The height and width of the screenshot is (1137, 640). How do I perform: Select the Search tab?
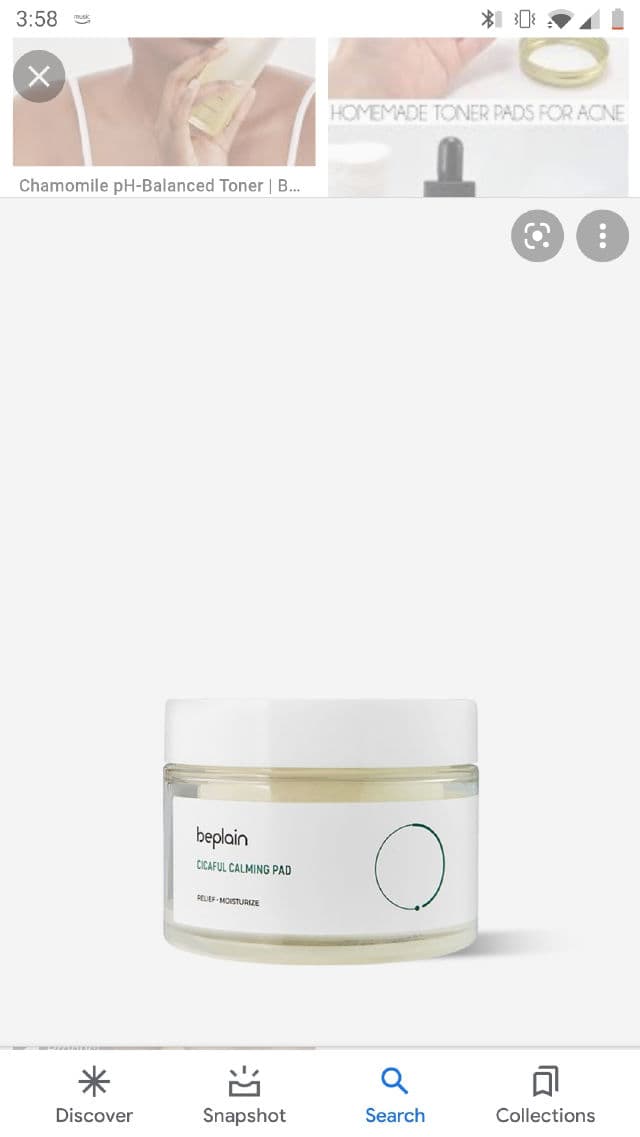pyautogui.click(x=394, y=1095)
